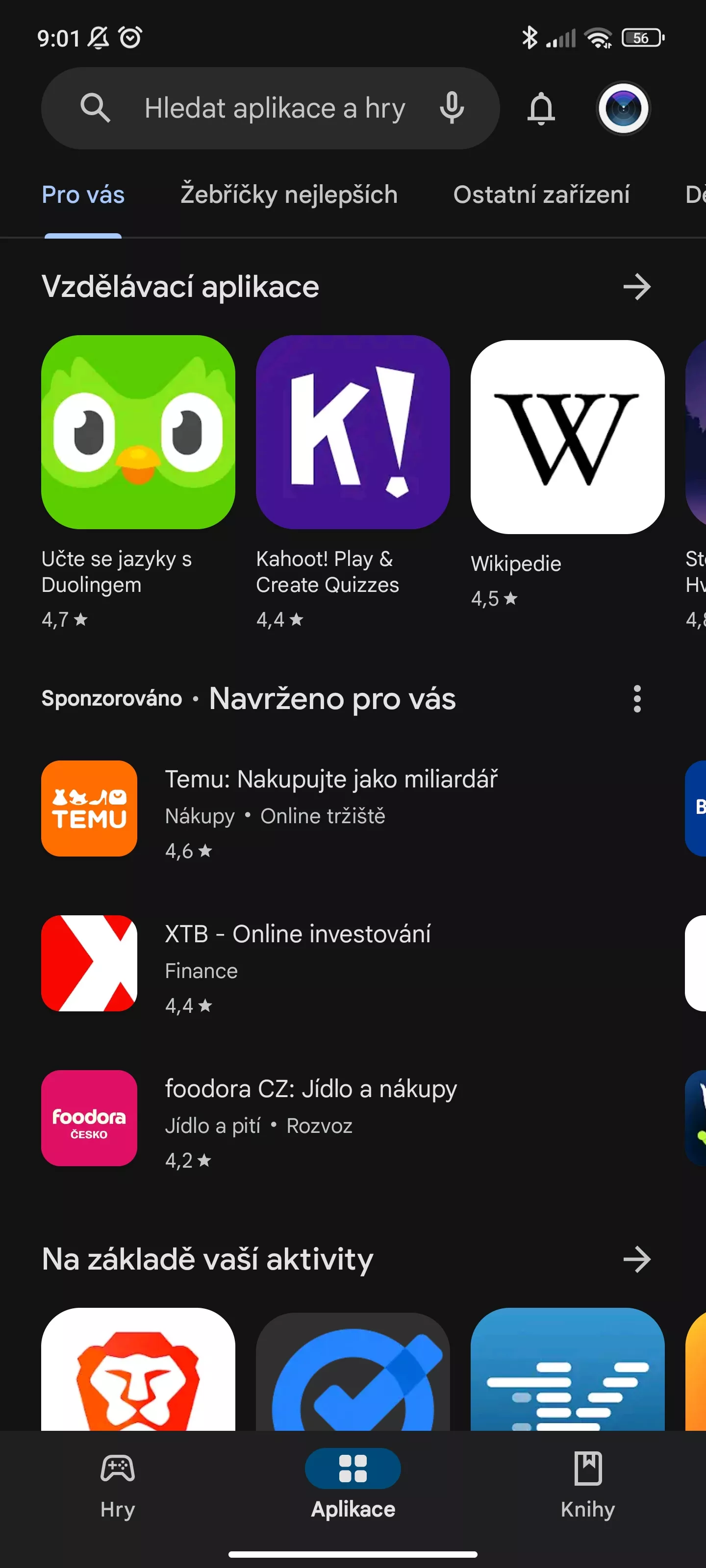
Task: Select the Pro vás tab
Action: point(83,195)
